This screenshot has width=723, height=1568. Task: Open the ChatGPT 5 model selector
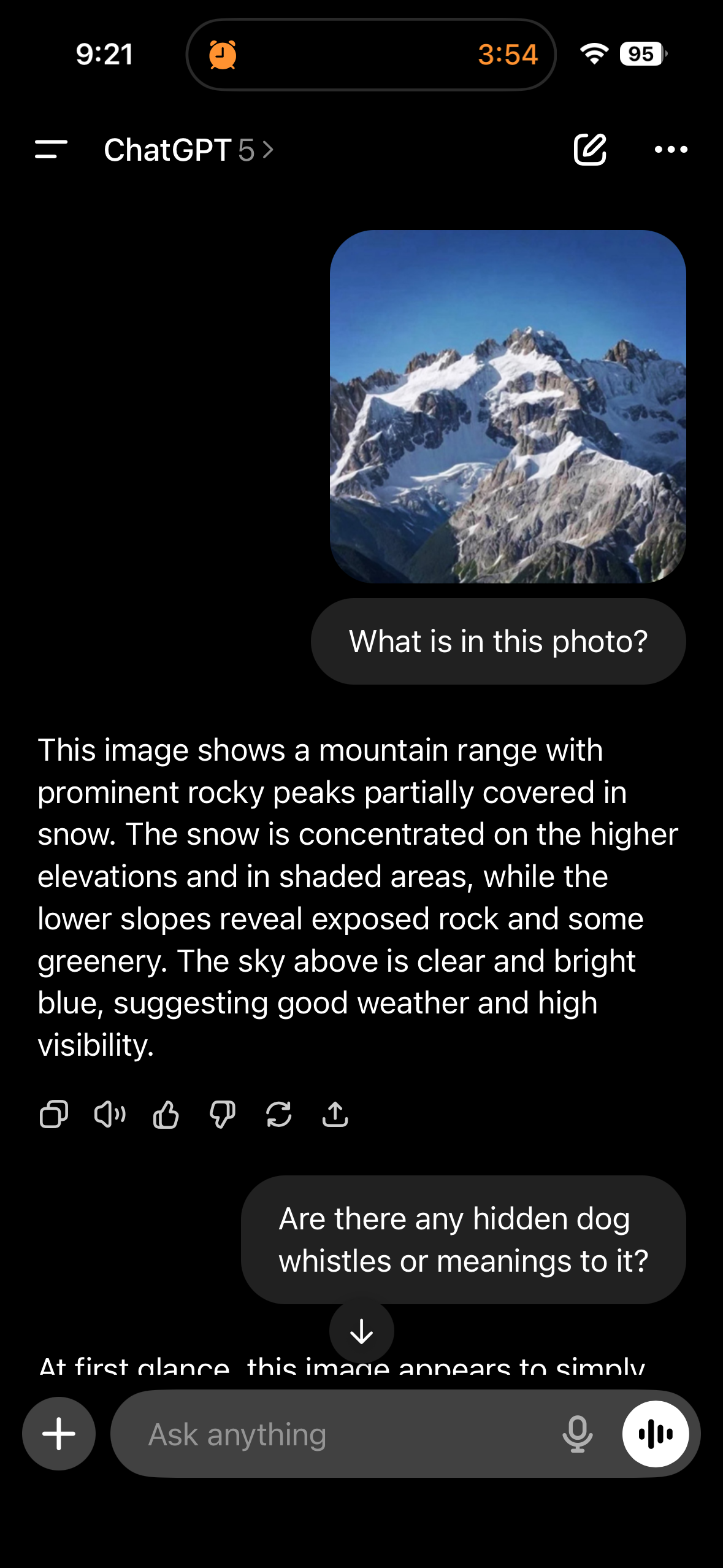pyautogui.click(x=189, y=150)
